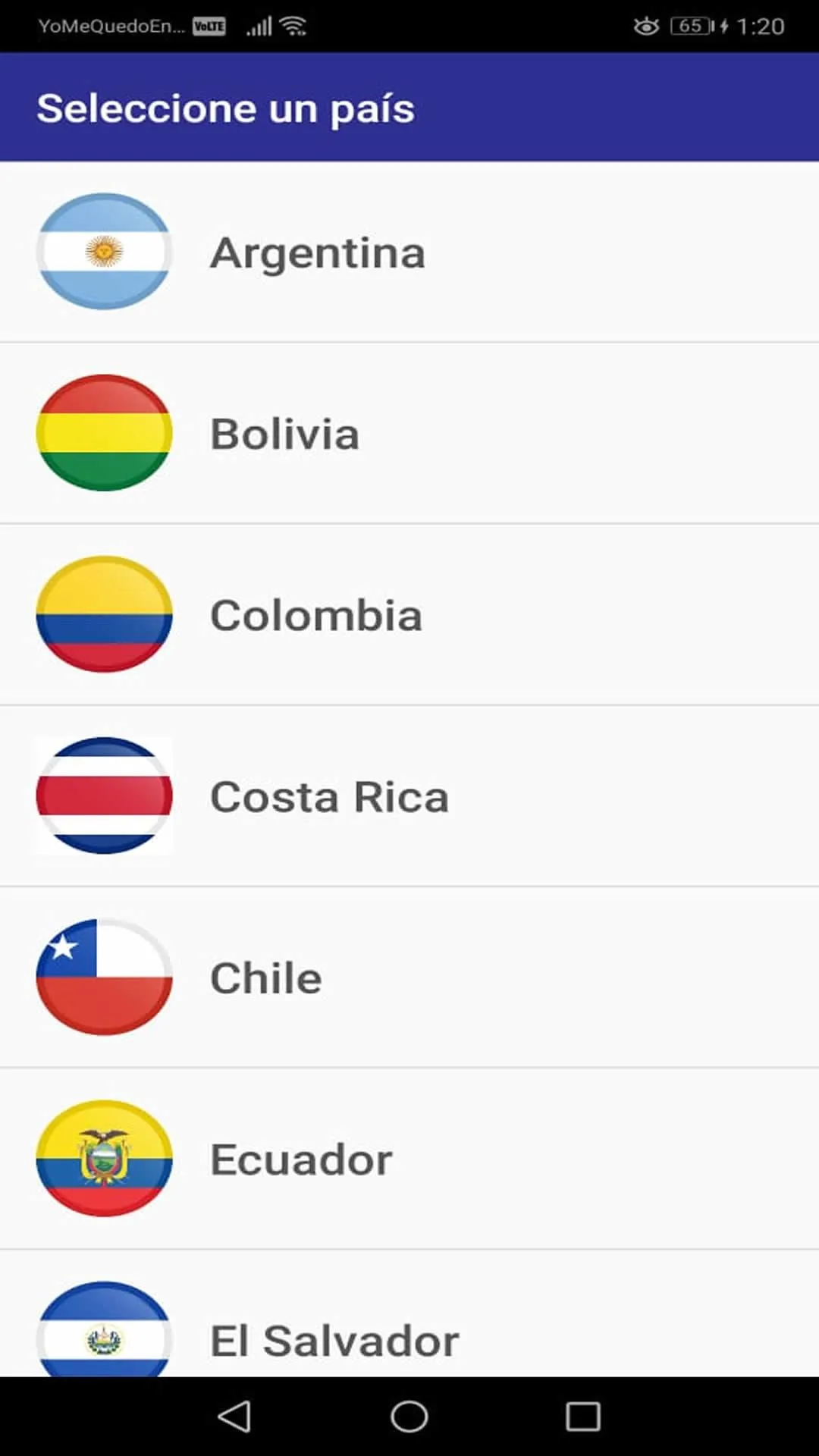Image resolution: width=819 pixels, height=1456 pixels.
Task: Choose Bolivia as the country
Action: pos(409,433)
